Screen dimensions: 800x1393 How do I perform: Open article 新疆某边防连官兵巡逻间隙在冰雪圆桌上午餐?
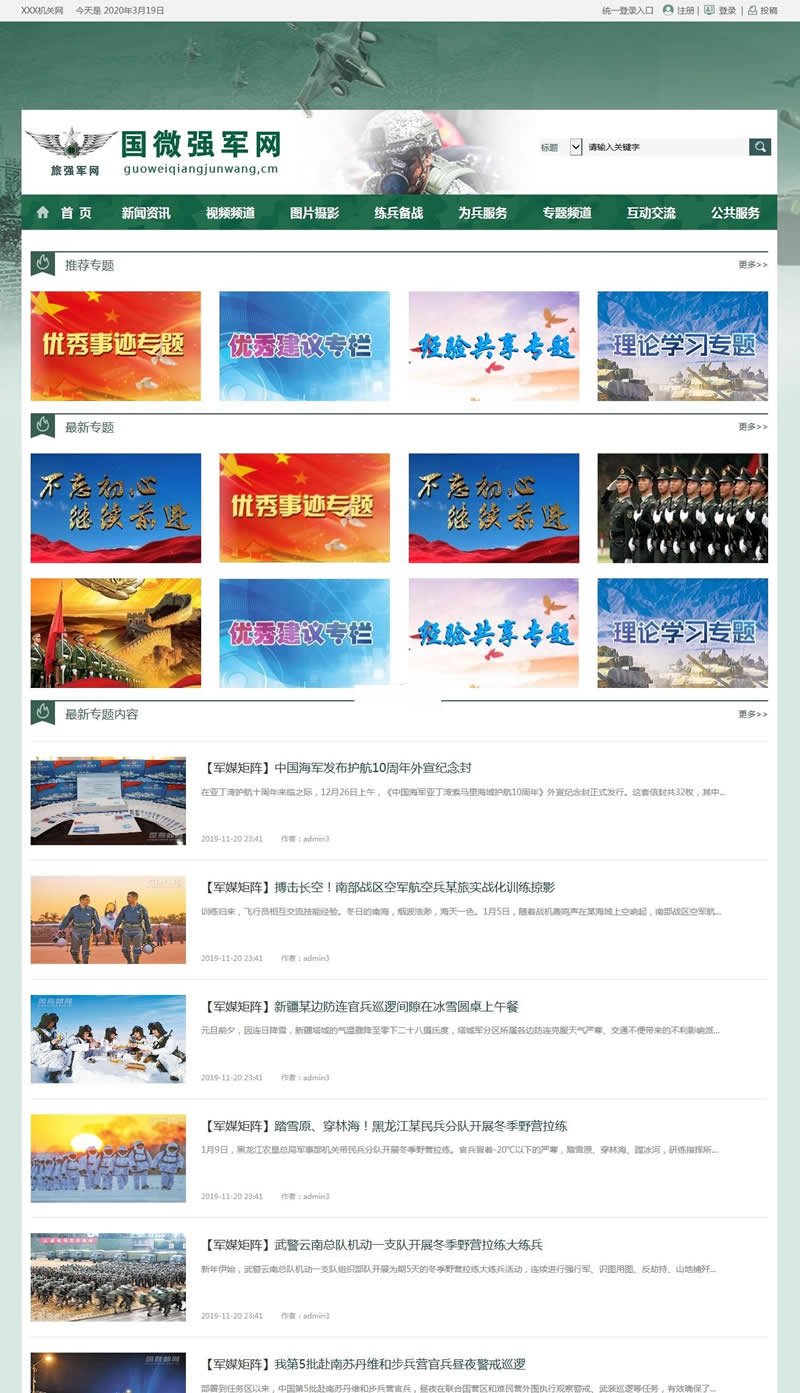(x=361, y=1006)
